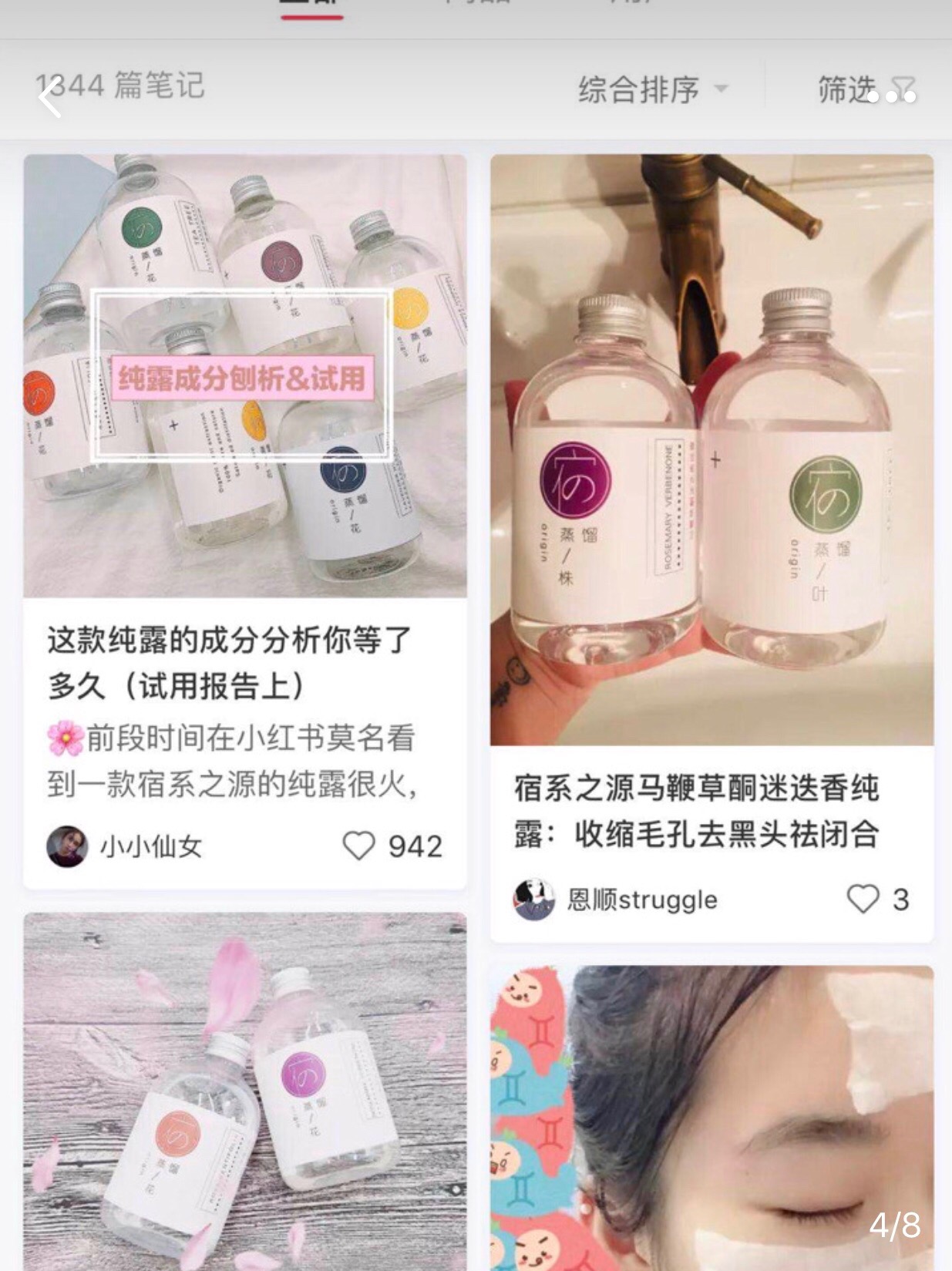Like the note by 小小仙女
The width and height of the screenshot is (952, 1271).
coord(358,846)
